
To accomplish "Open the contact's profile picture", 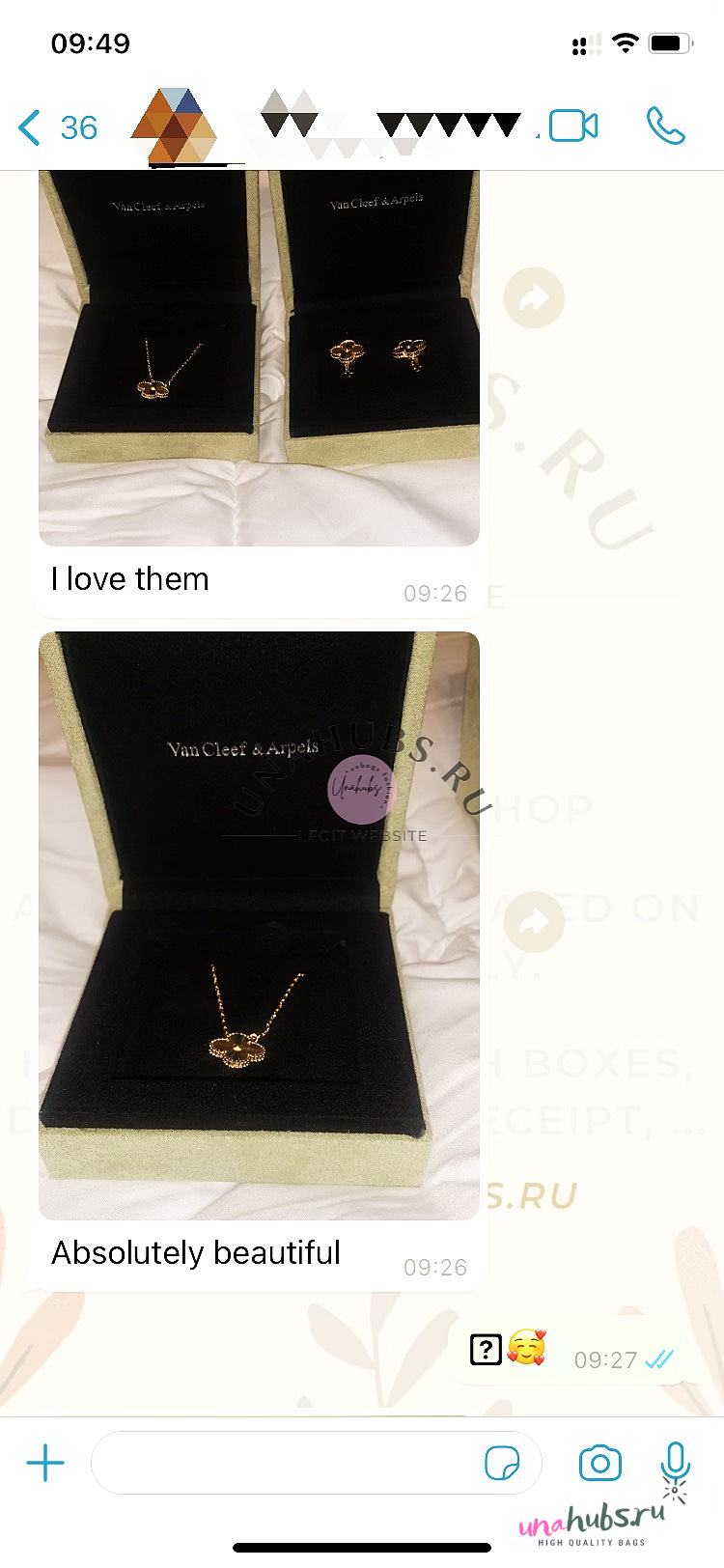I will click(x=174, y=126).
